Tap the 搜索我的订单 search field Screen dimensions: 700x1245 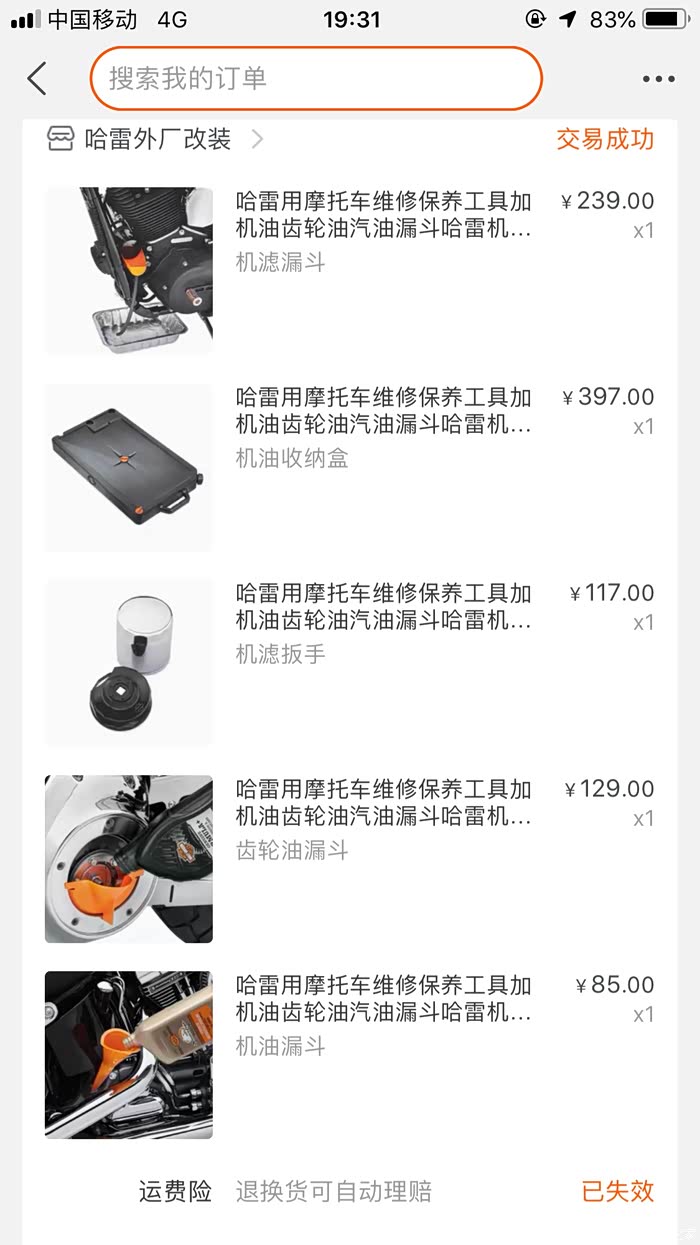315,78
